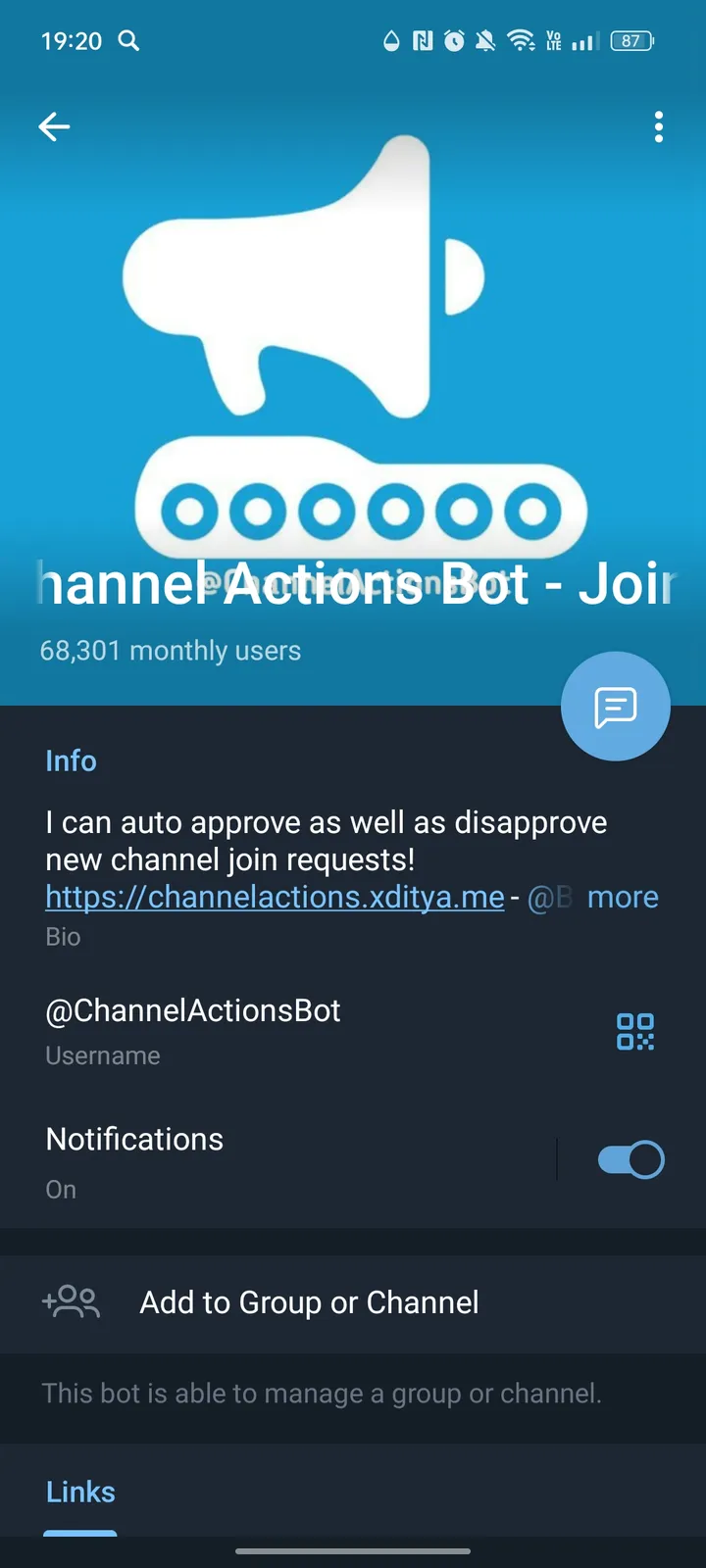Screen dimensions: 706x1568
Task: Expand the Links section
Action: [x=79, y=1492]
